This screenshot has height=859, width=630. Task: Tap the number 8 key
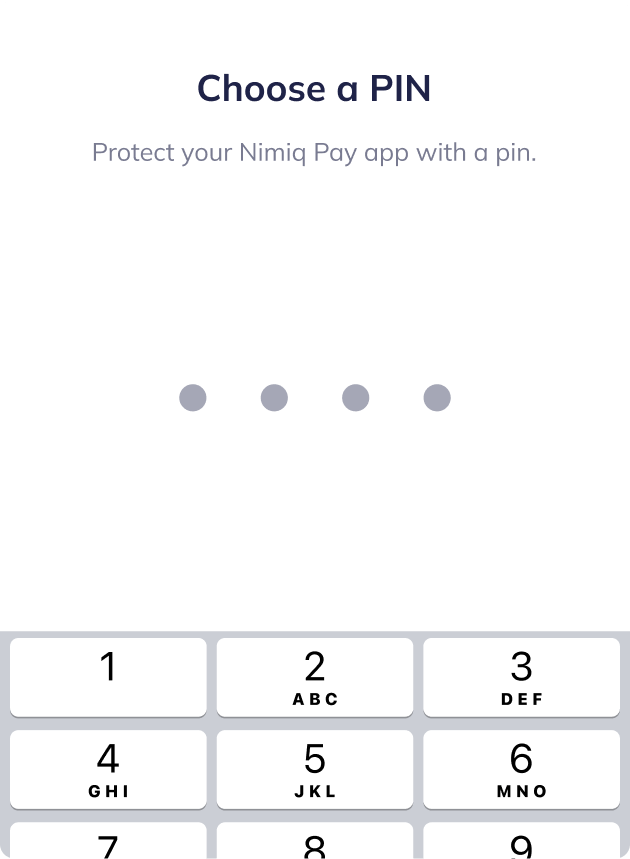pyautogui.click(x=315, y=843)
